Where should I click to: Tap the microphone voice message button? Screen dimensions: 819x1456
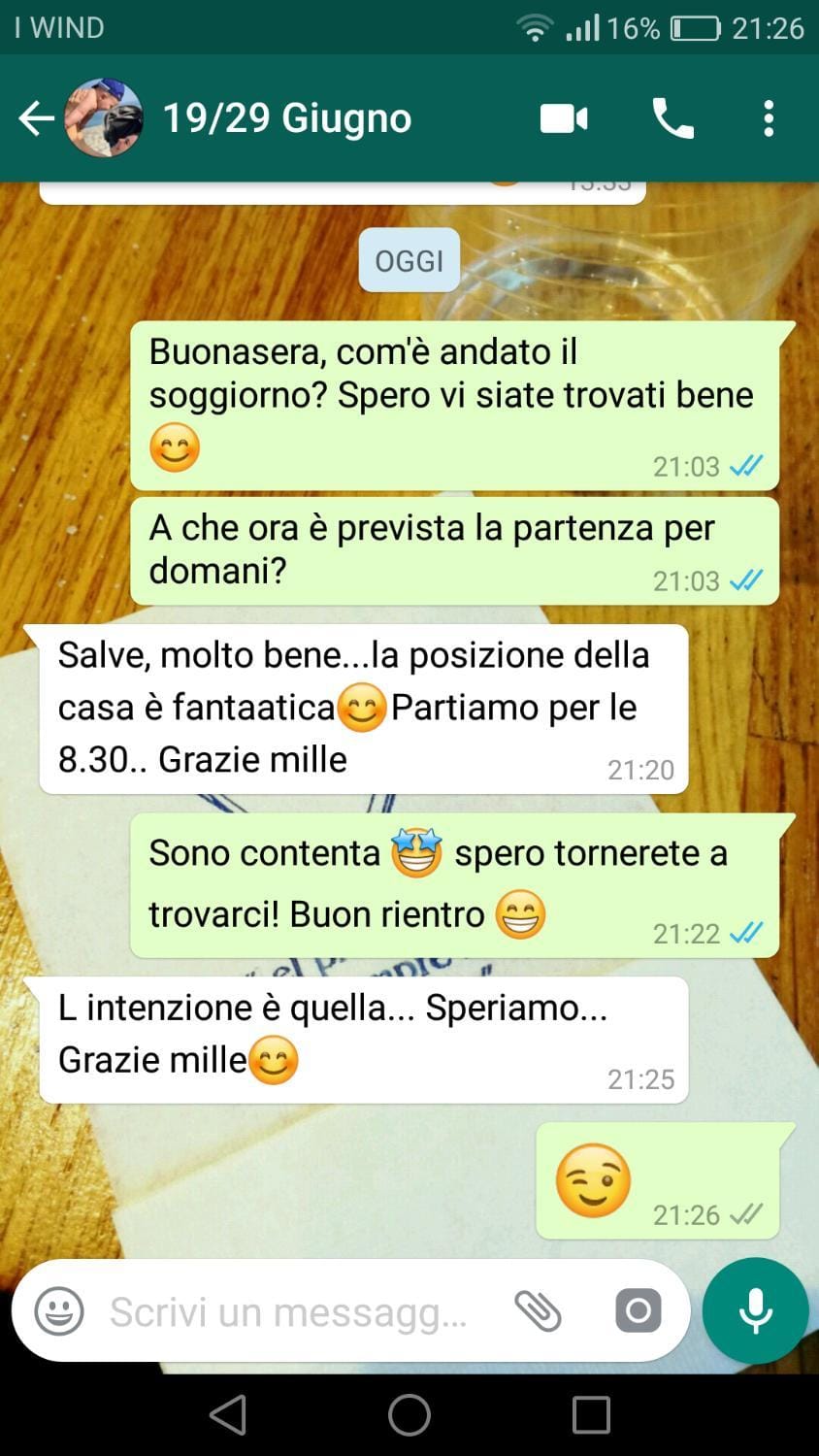tap(756, 1311)
